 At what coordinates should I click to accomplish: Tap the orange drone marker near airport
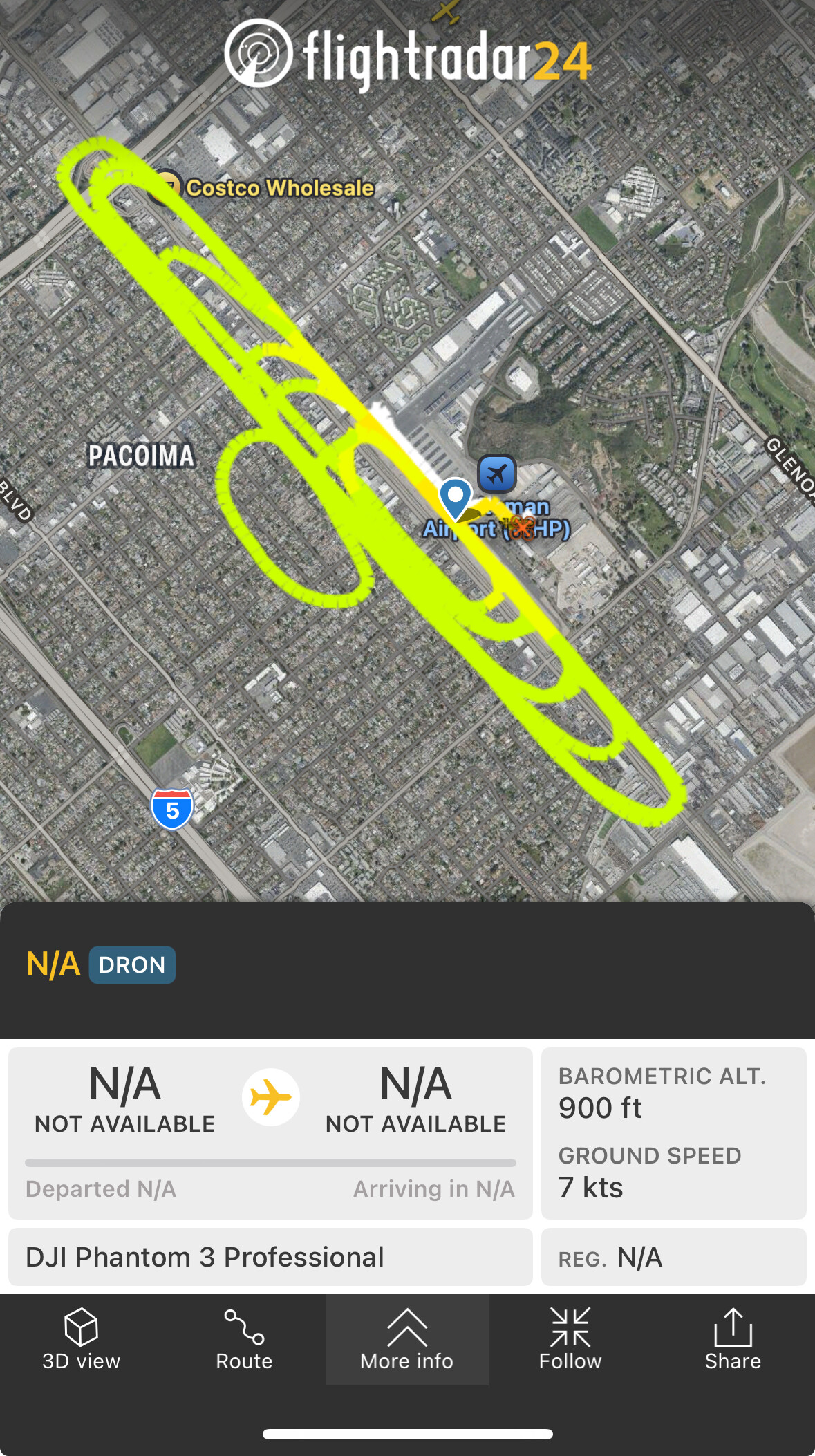523,528
